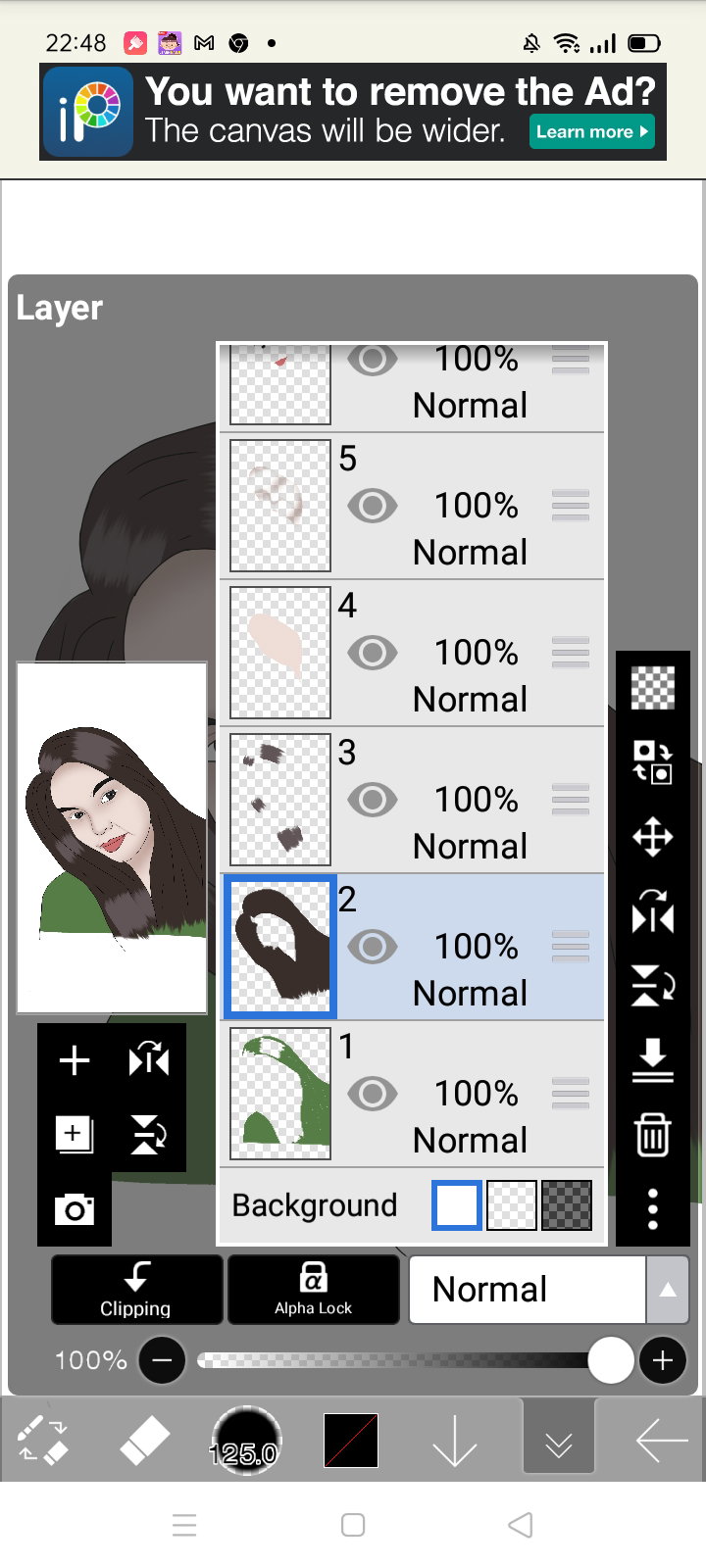Screen dimensions: 706x1568
Task: Delete the layer with trash icon
Action: coord(652,1135)
